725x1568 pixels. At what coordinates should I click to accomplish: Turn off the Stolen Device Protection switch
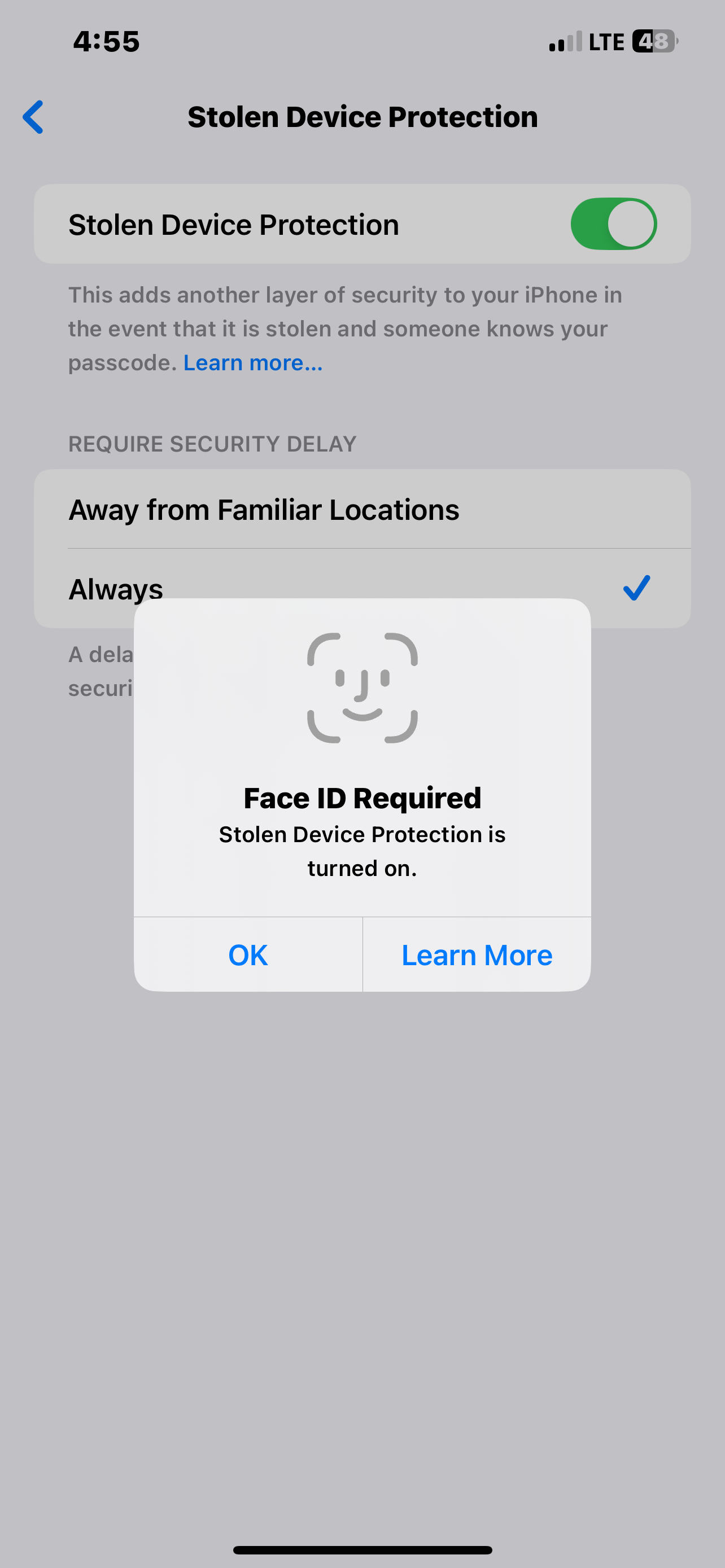613,224
